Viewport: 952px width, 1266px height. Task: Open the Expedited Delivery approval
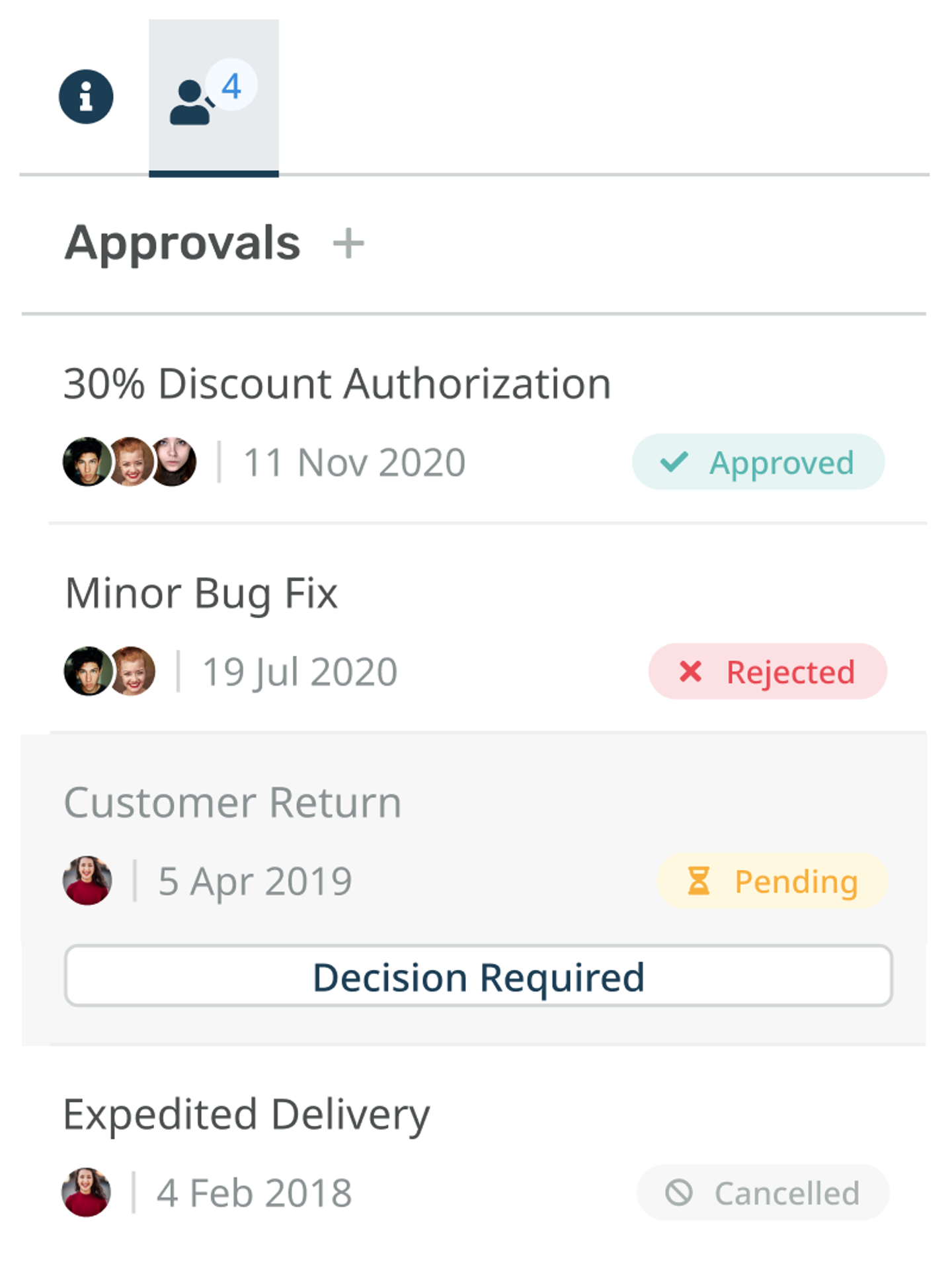[247, 1115]
